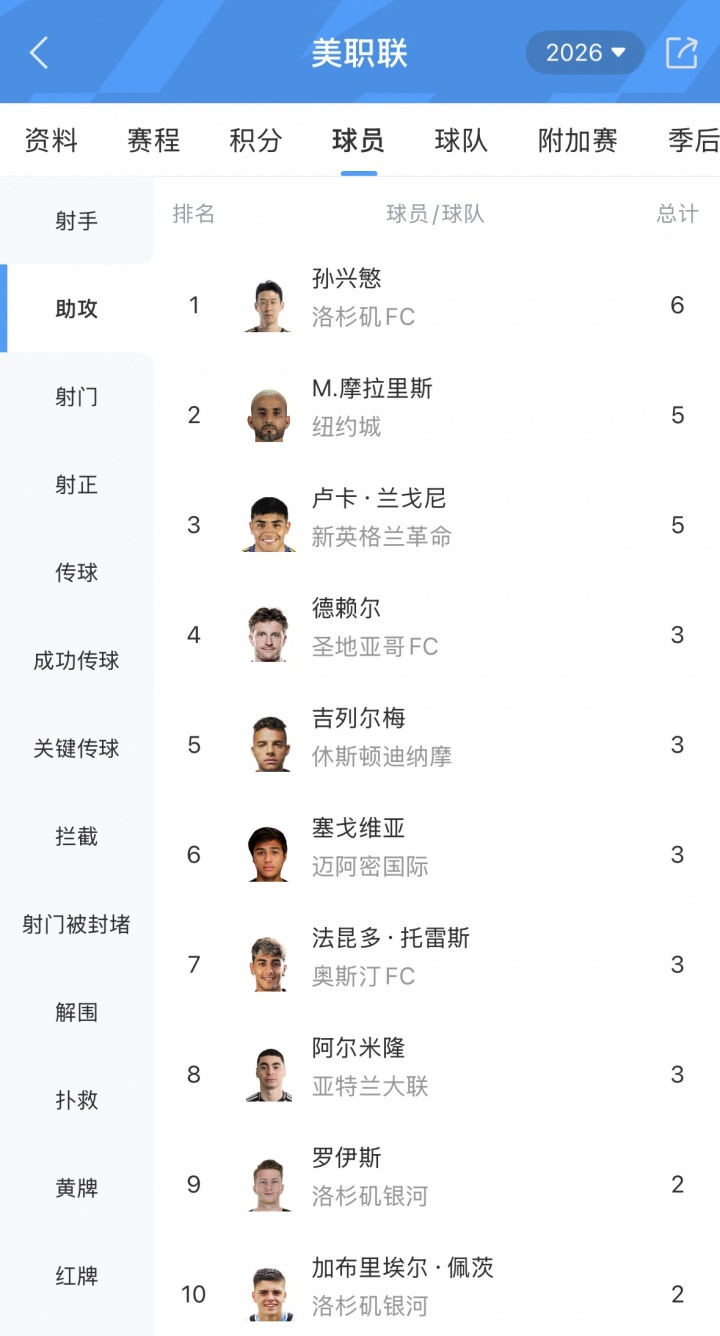Switch to the 球队 tab

click(461, 141)
